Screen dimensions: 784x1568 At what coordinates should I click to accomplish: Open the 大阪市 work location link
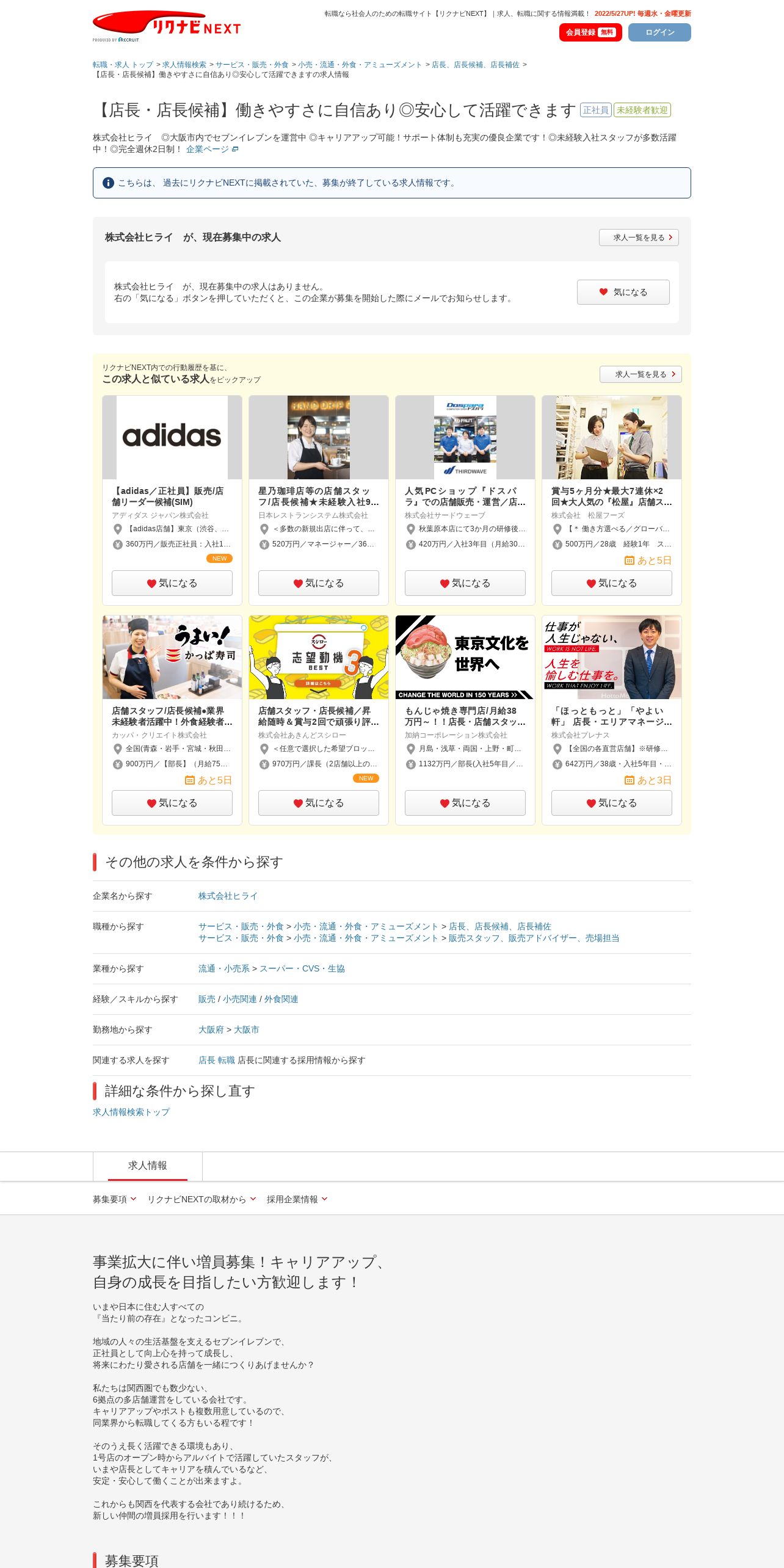point(246,1029)
